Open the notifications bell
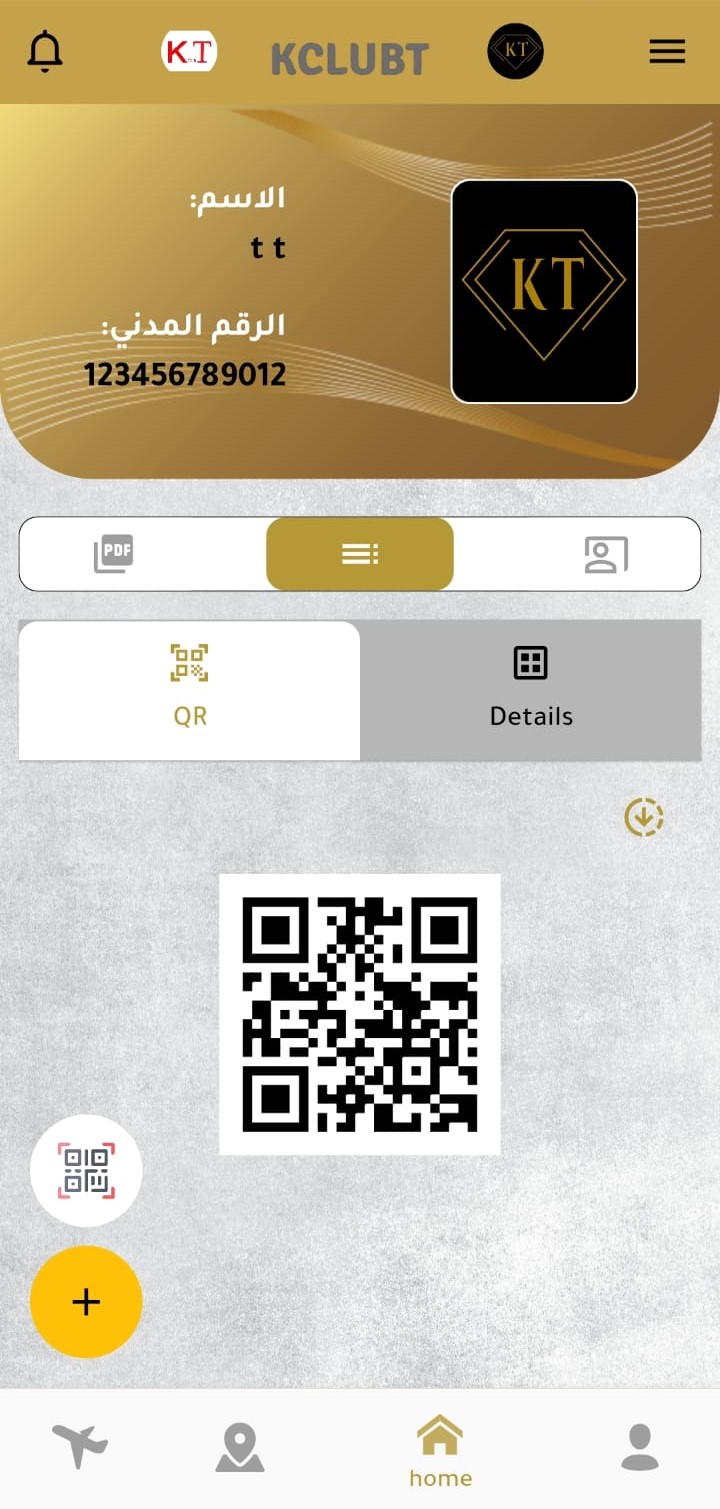Image resolution: width=720 pixels, height=1509 pixels. tap(45, 51)
